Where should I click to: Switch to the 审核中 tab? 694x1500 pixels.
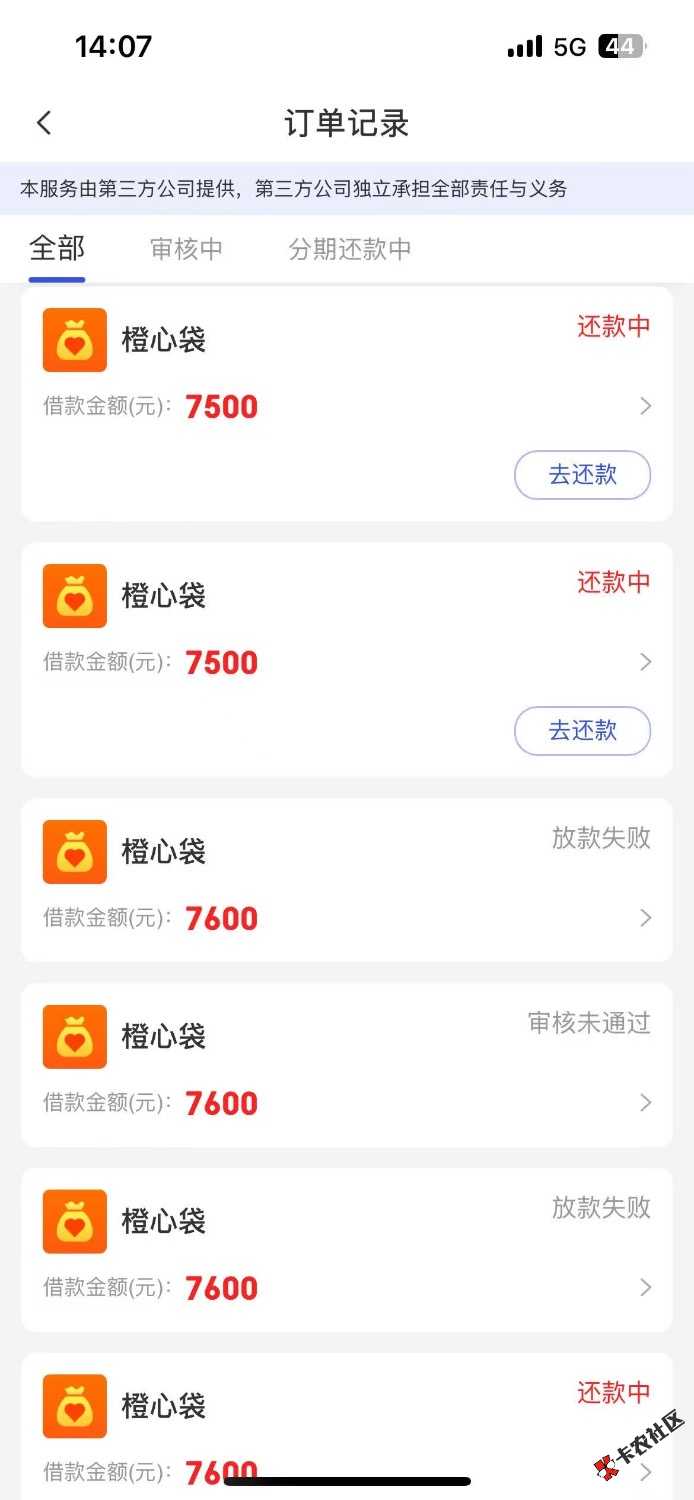pos(186,249)
